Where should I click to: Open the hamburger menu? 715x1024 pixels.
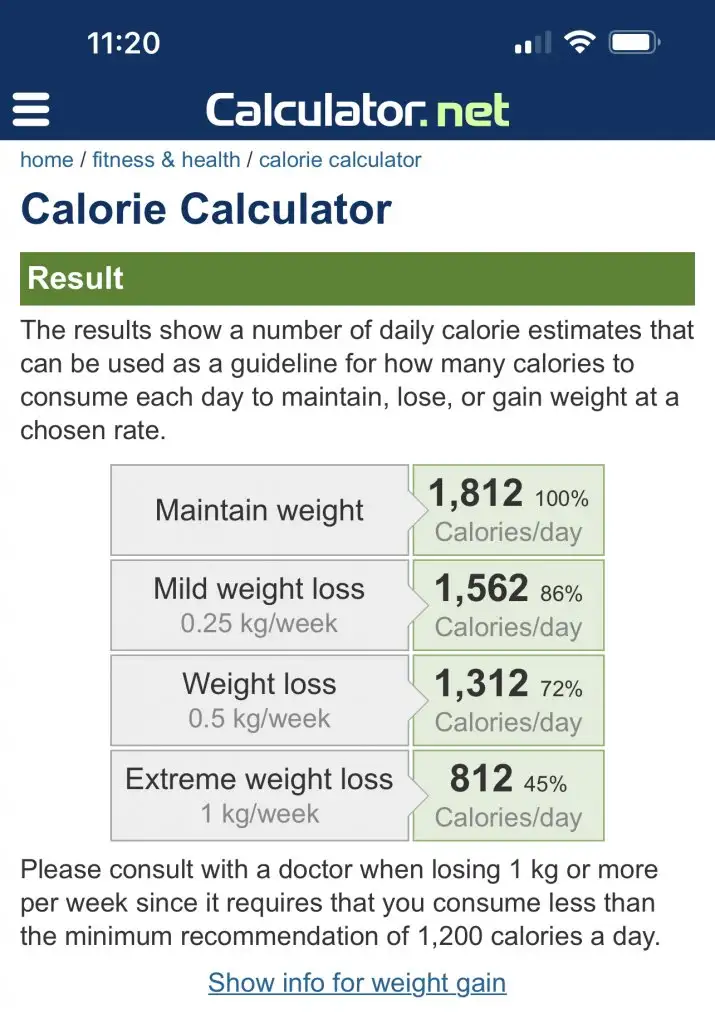(31, 109)
